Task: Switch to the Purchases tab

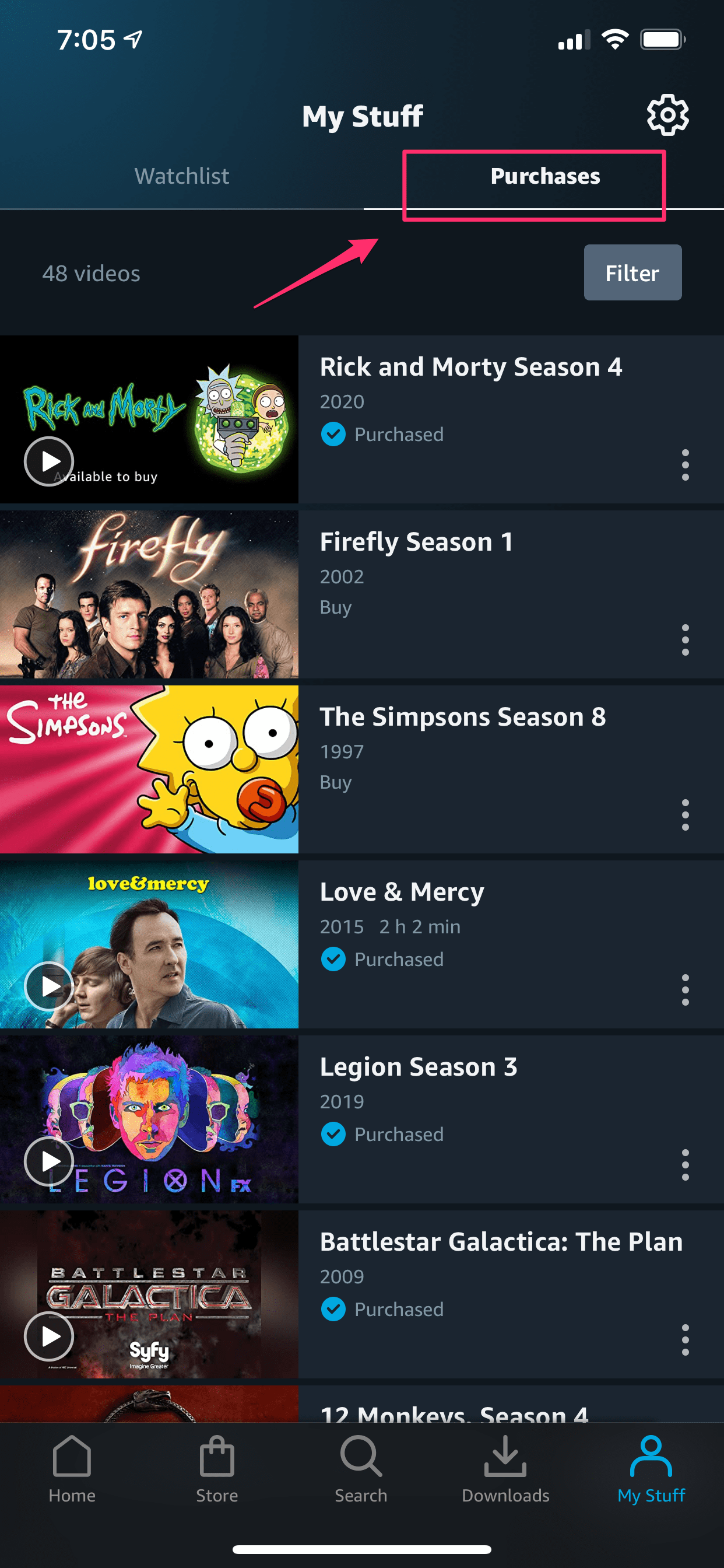Action: point(544,176)
